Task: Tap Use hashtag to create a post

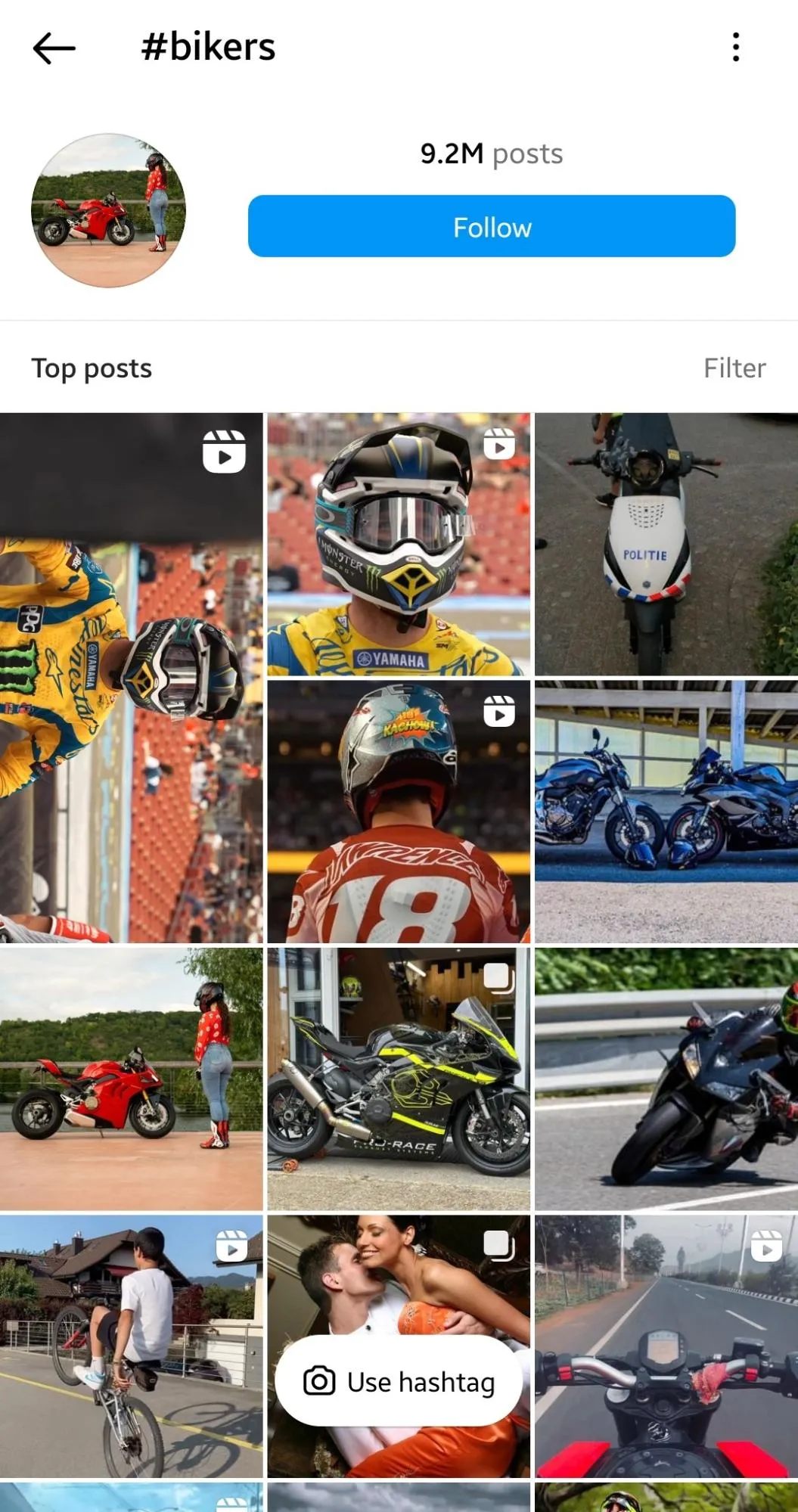Action: click(399, 1382)
